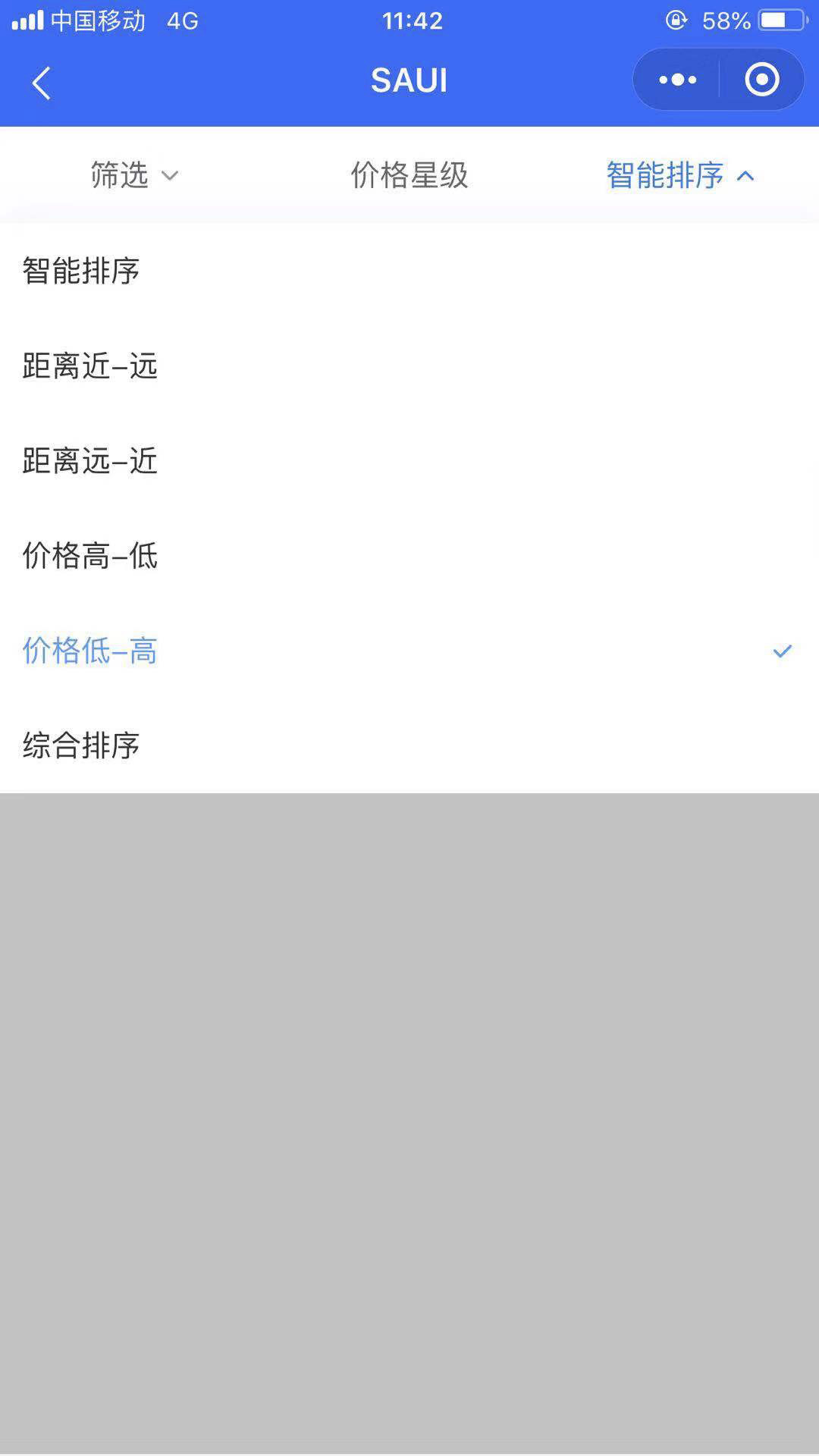The height and width of the screenshot is (1456, 819).
Task: Sort by 距离近-远
Action: 409,366
